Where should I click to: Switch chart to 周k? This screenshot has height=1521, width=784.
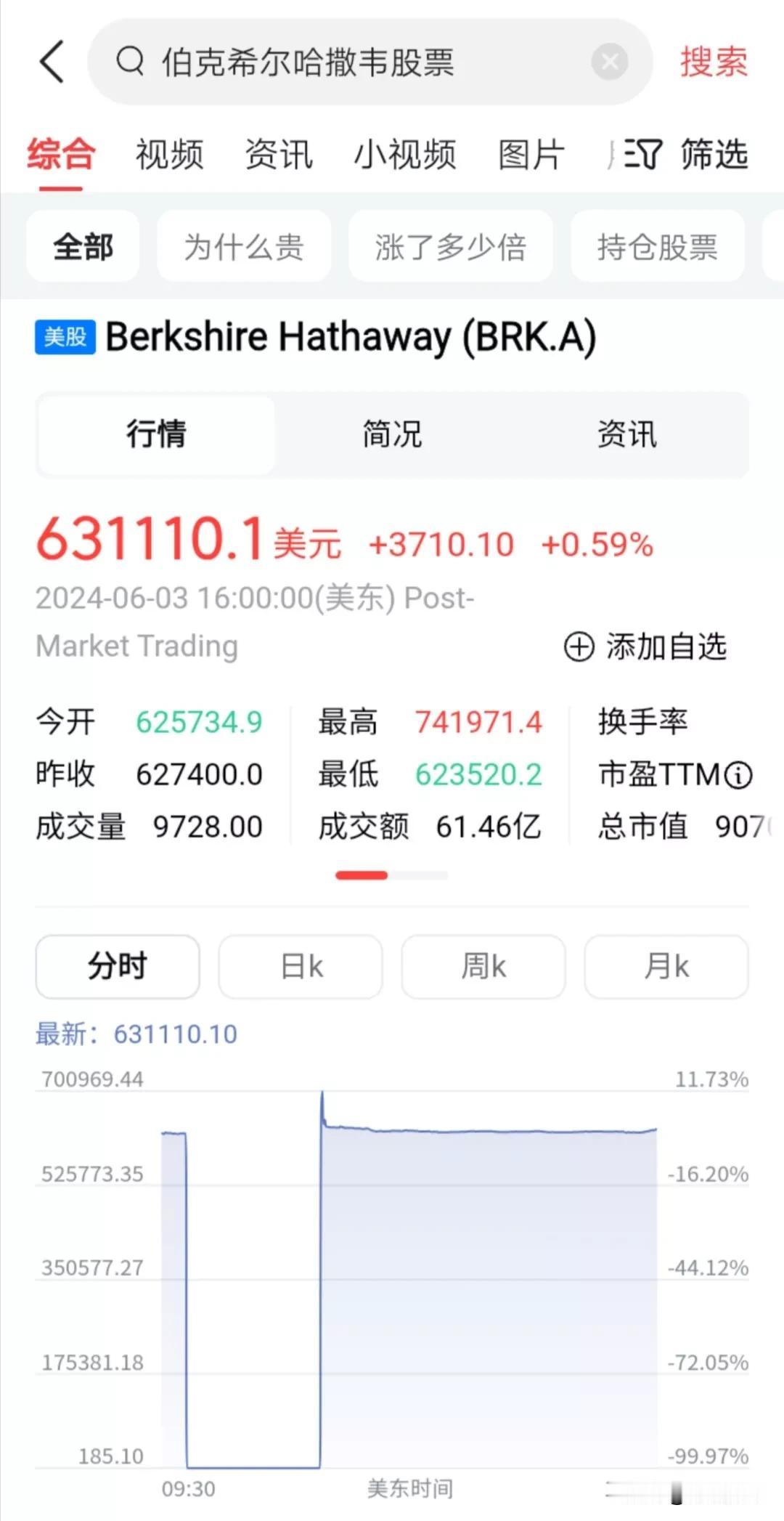click(x=483, y=967)
